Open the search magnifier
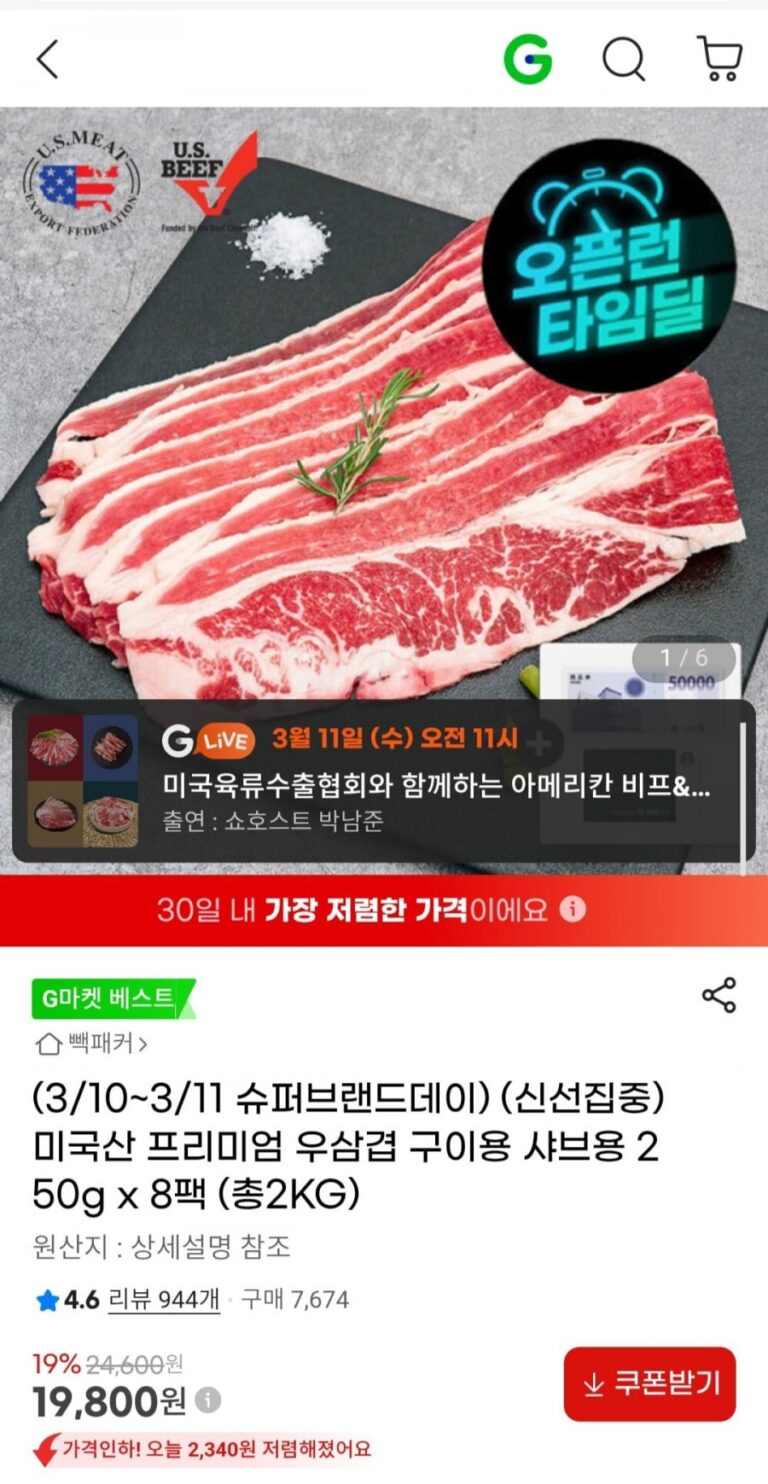The image size is (768, 1484). coord(623,60)
